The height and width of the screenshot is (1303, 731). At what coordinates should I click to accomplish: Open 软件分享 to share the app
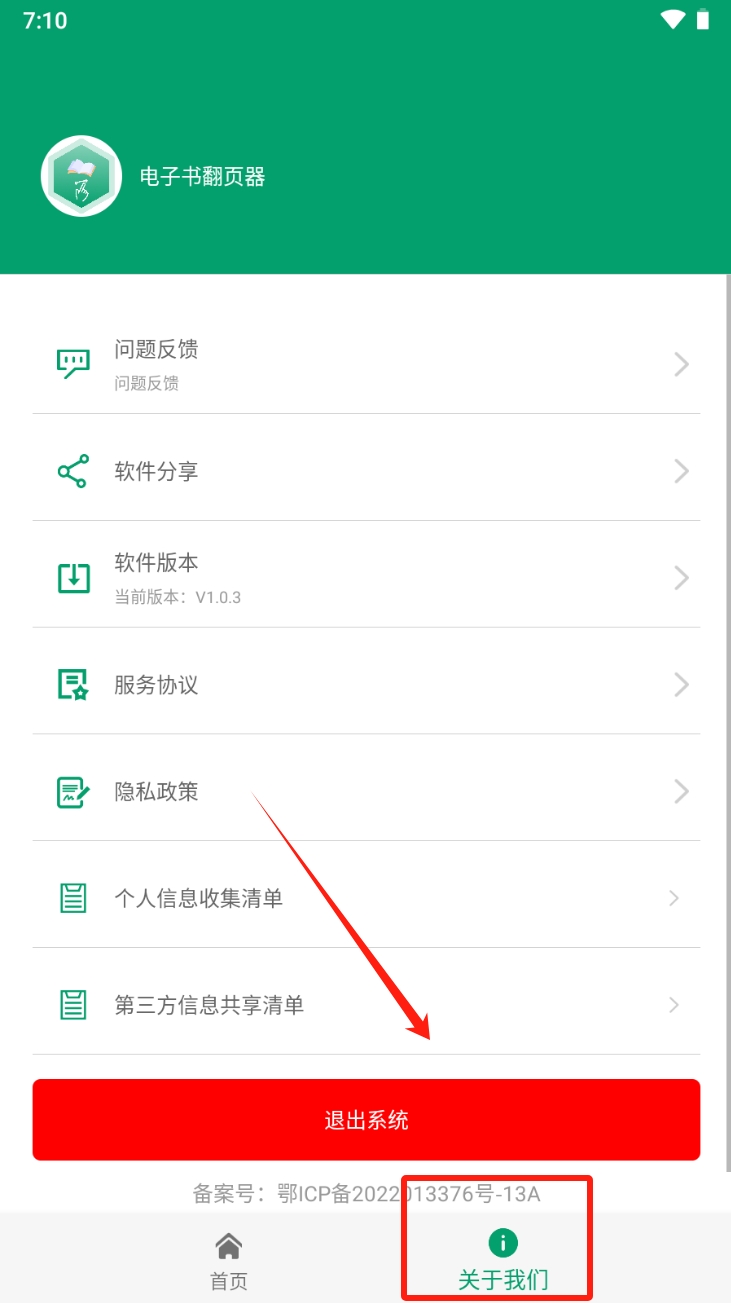(x=365, y=471)
